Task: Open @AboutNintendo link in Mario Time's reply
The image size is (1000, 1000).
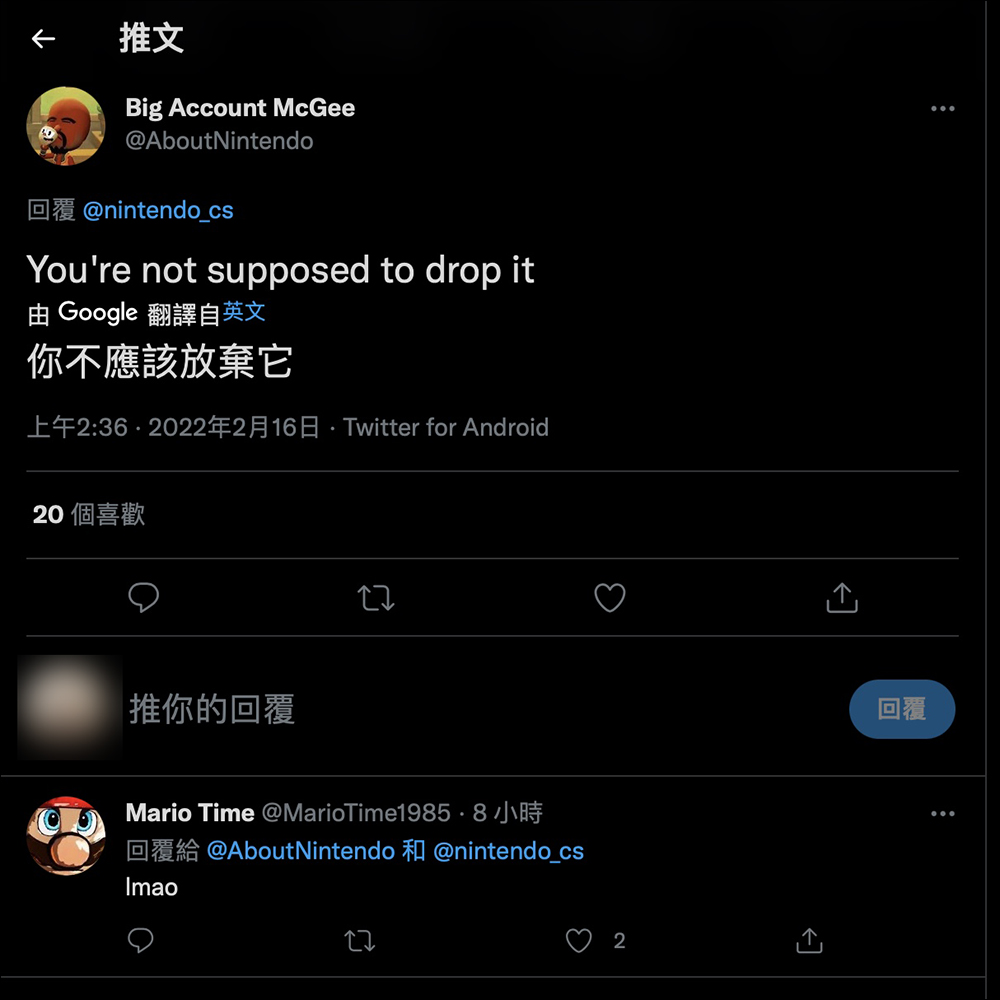Action: (300, 851)
